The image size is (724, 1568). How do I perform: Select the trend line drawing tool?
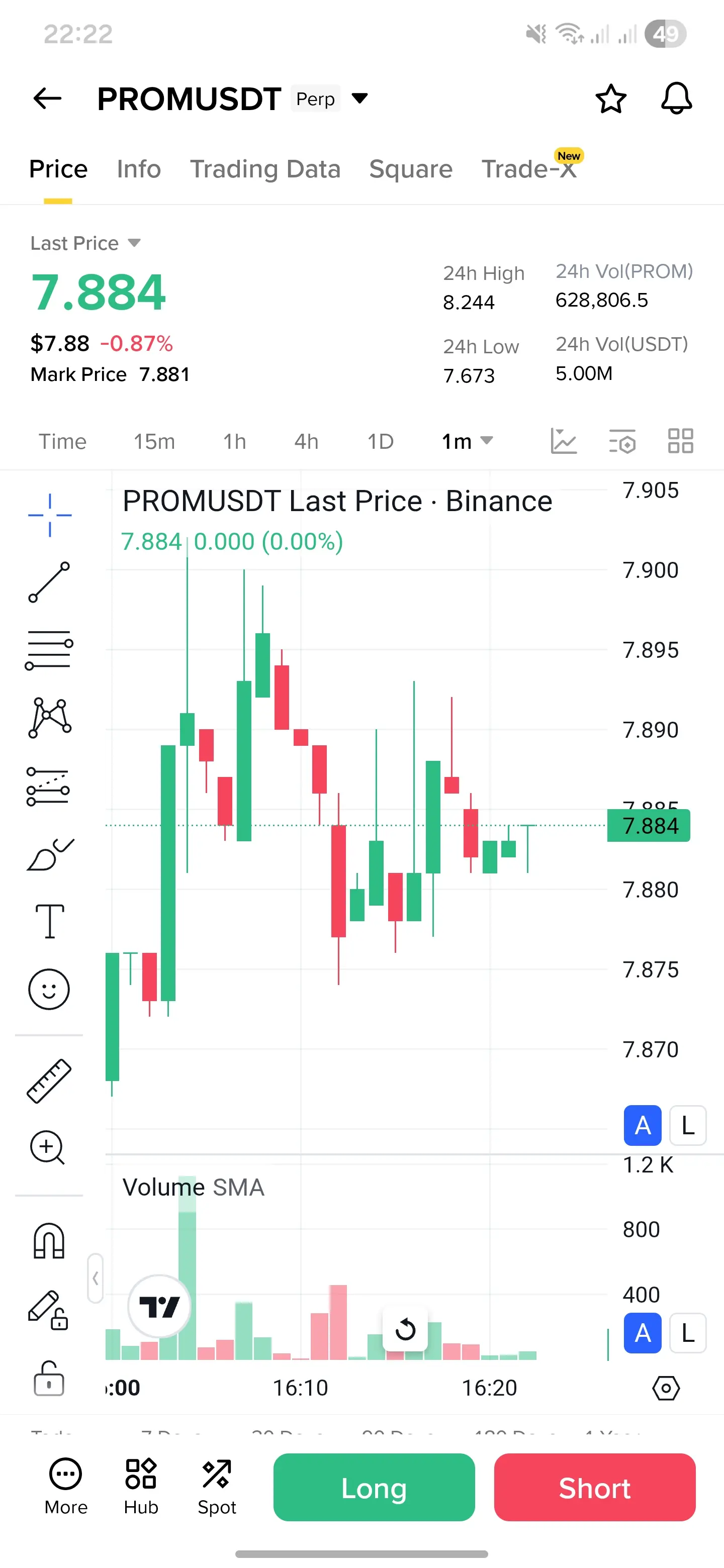coord(49,582)
